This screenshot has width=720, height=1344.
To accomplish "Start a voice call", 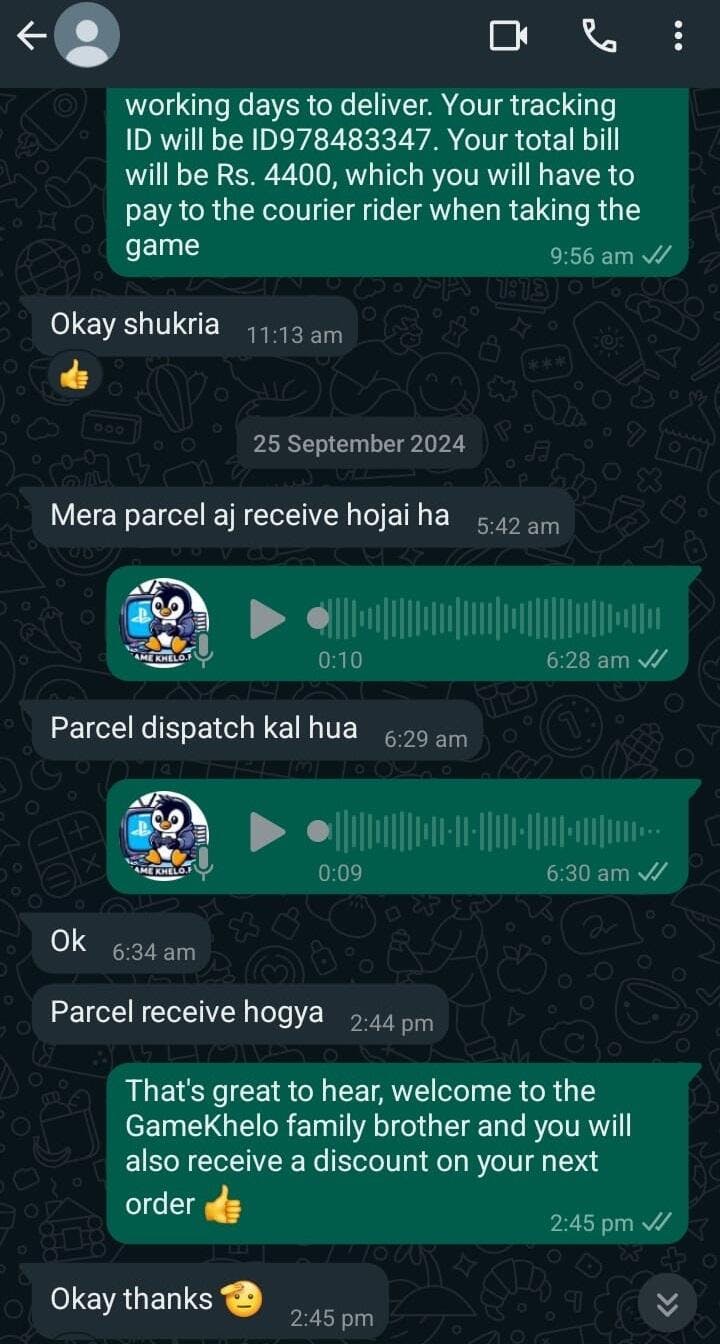I will 598,37.
